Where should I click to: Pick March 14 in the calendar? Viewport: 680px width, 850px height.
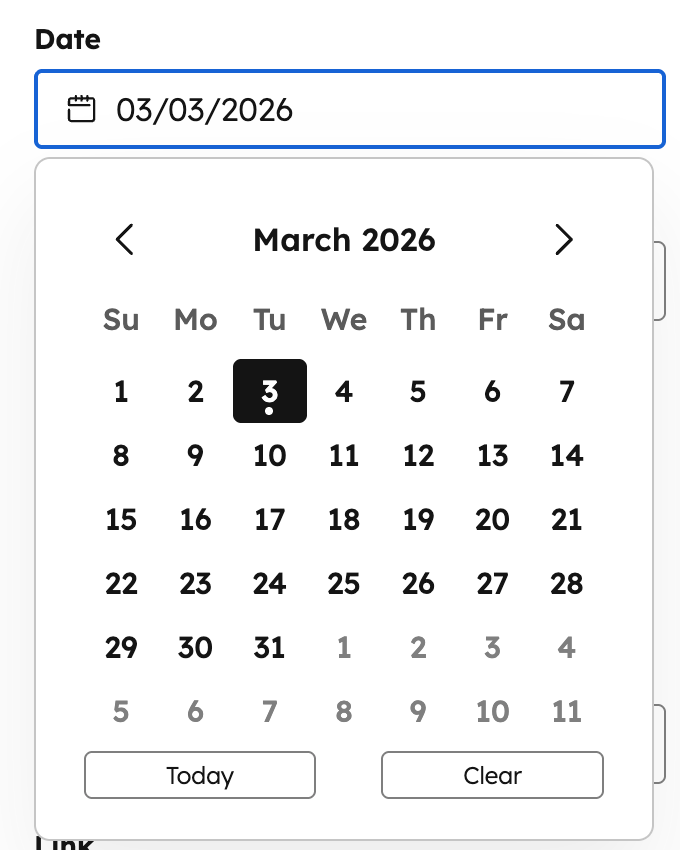coord(566,456)
